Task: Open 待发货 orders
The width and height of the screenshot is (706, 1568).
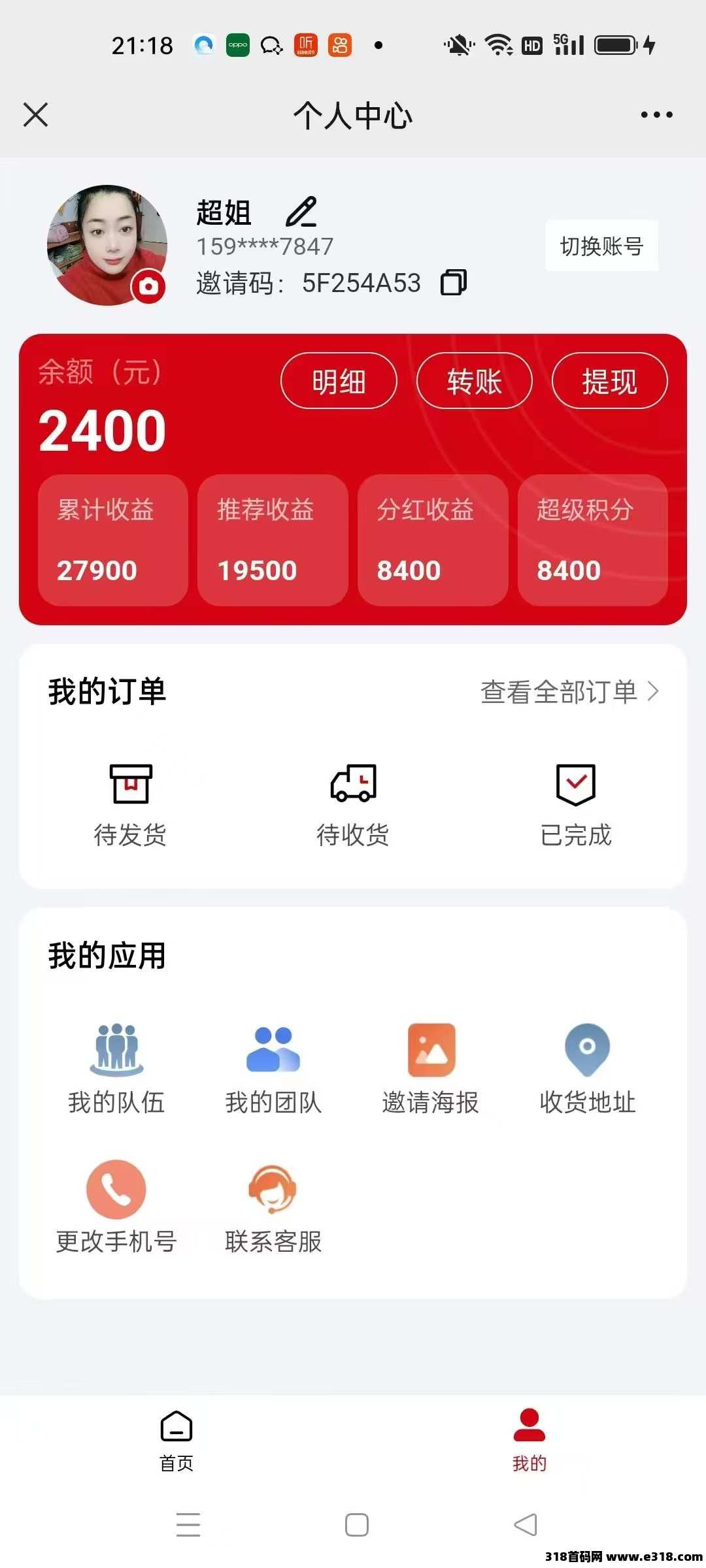Action: [x=130, y=806]
